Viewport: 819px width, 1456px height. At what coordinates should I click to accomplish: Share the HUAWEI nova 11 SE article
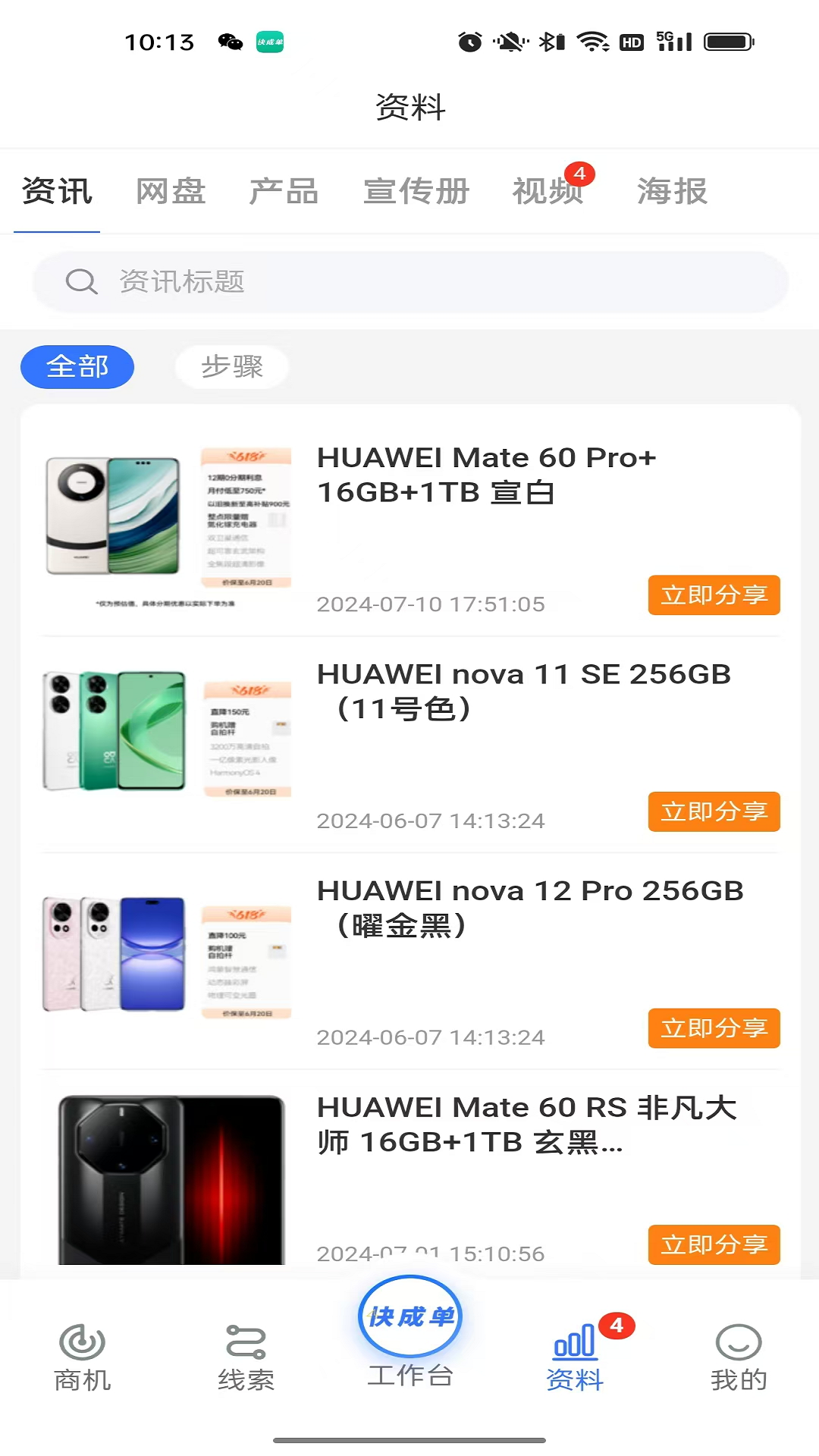coord(714,811)
